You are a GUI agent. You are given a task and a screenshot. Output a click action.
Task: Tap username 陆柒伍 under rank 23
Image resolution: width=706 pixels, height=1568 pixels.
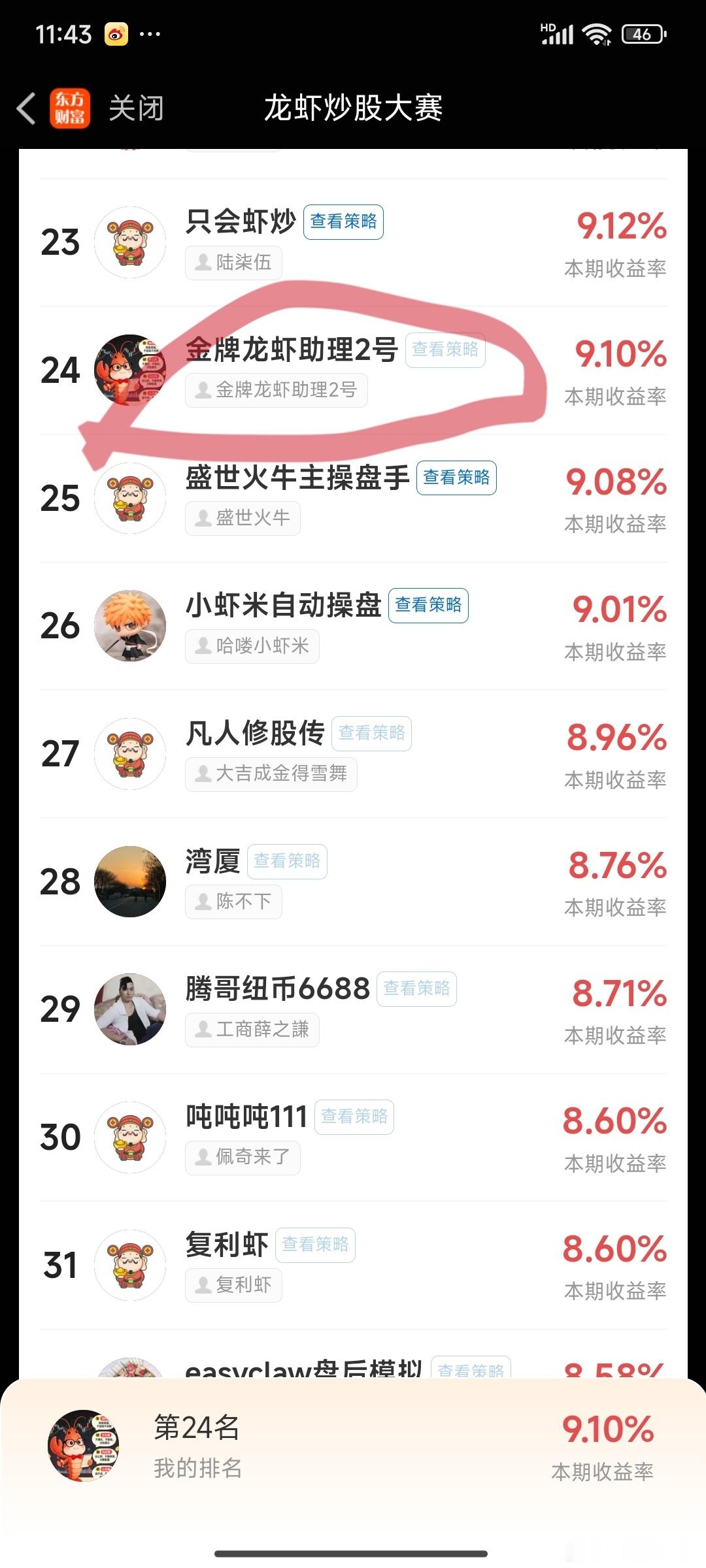(x=233, y=261)
